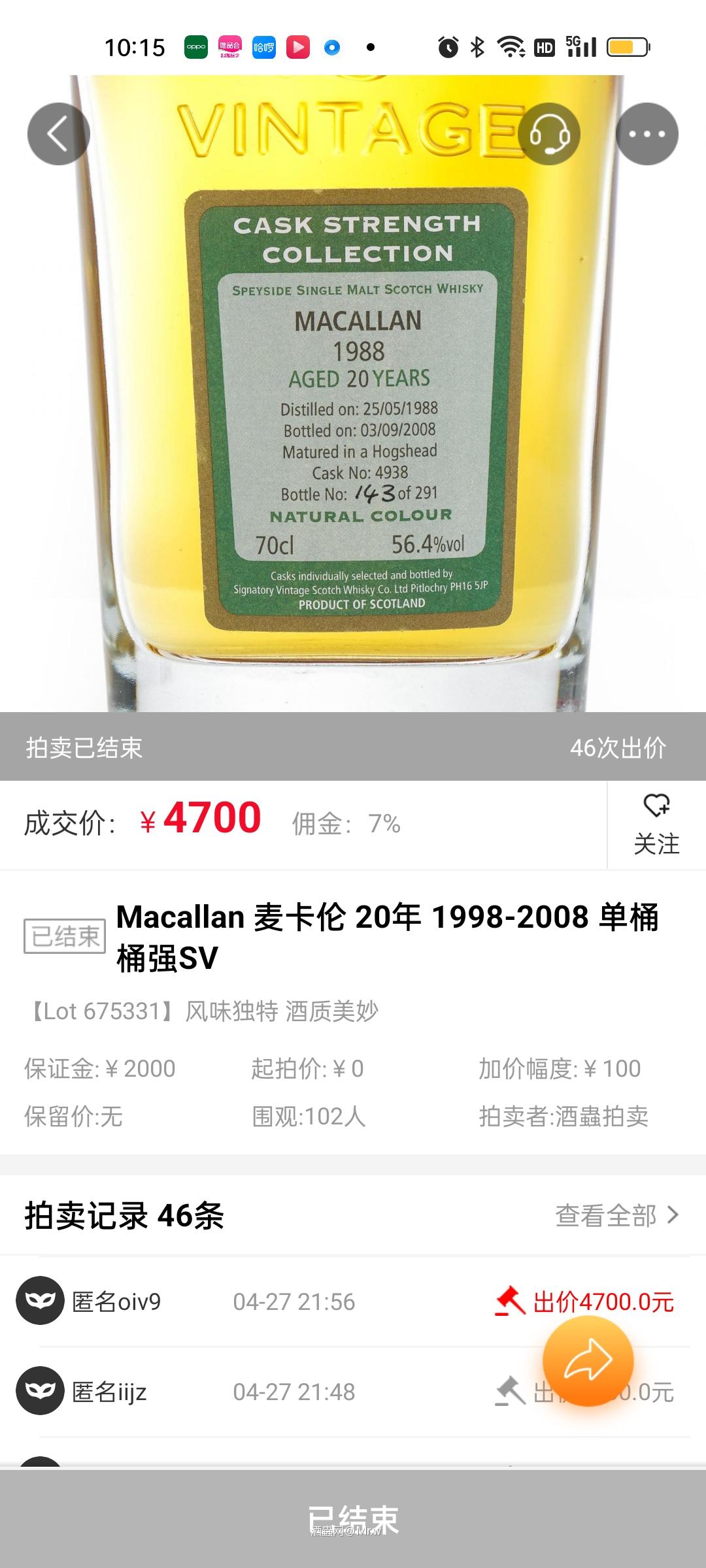Tap the gray hammer icon on the second bid row
Screen dimensions: 706x1568
click(511, 1390)
